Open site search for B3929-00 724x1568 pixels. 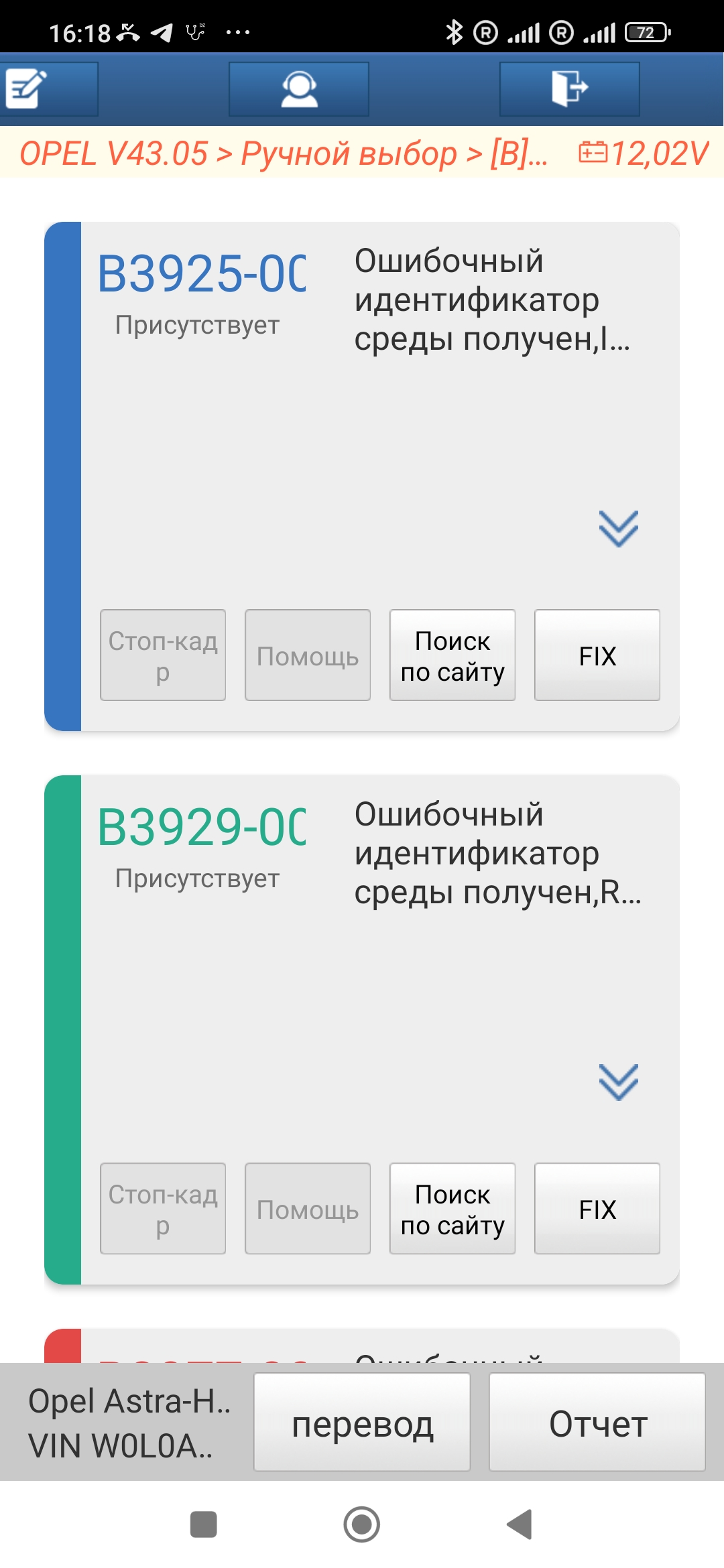[452, 1209]
